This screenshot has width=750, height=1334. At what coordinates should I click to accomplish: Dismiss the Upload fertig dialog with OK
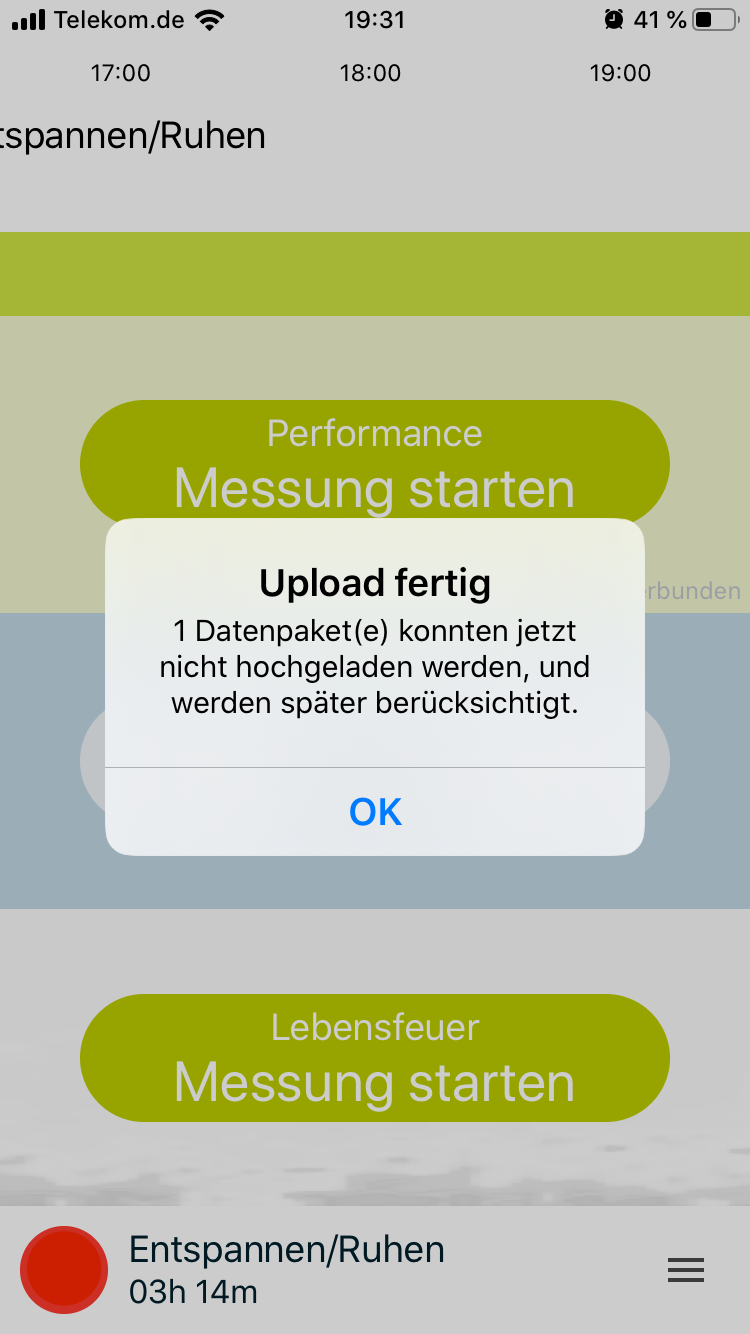tap(375, 812)
